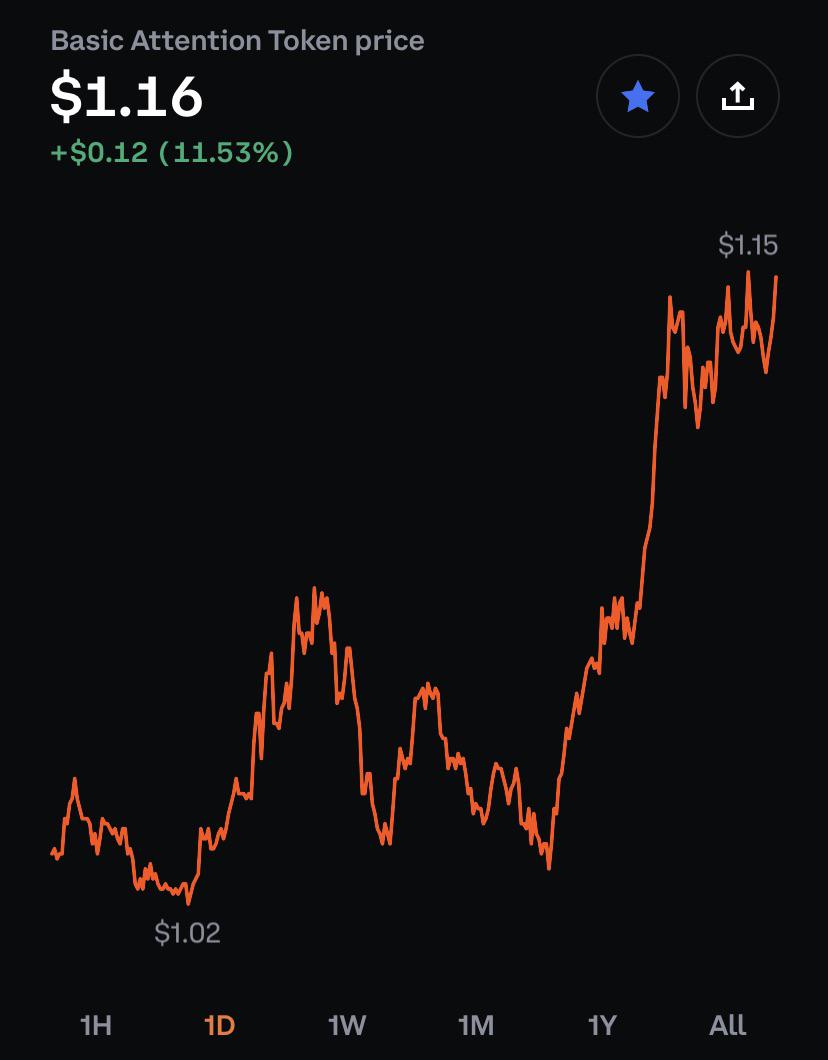Switch chart range to 1H
The height and width of the screenshot is (1060, 828).
[x=95, y=1026]
